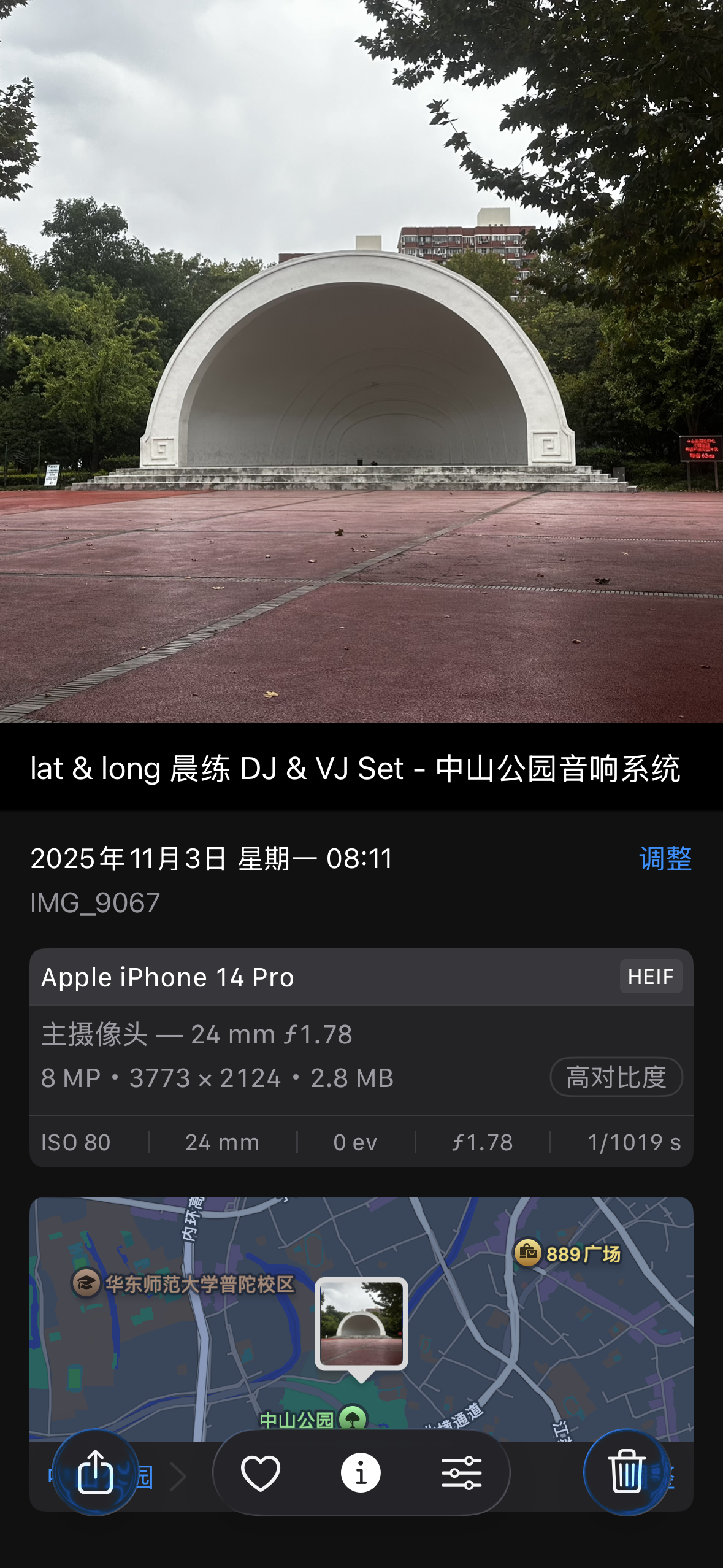Tap 调整 to adjust date and time
This screenshot has height=1568, width=723.
tap(665, 858)
